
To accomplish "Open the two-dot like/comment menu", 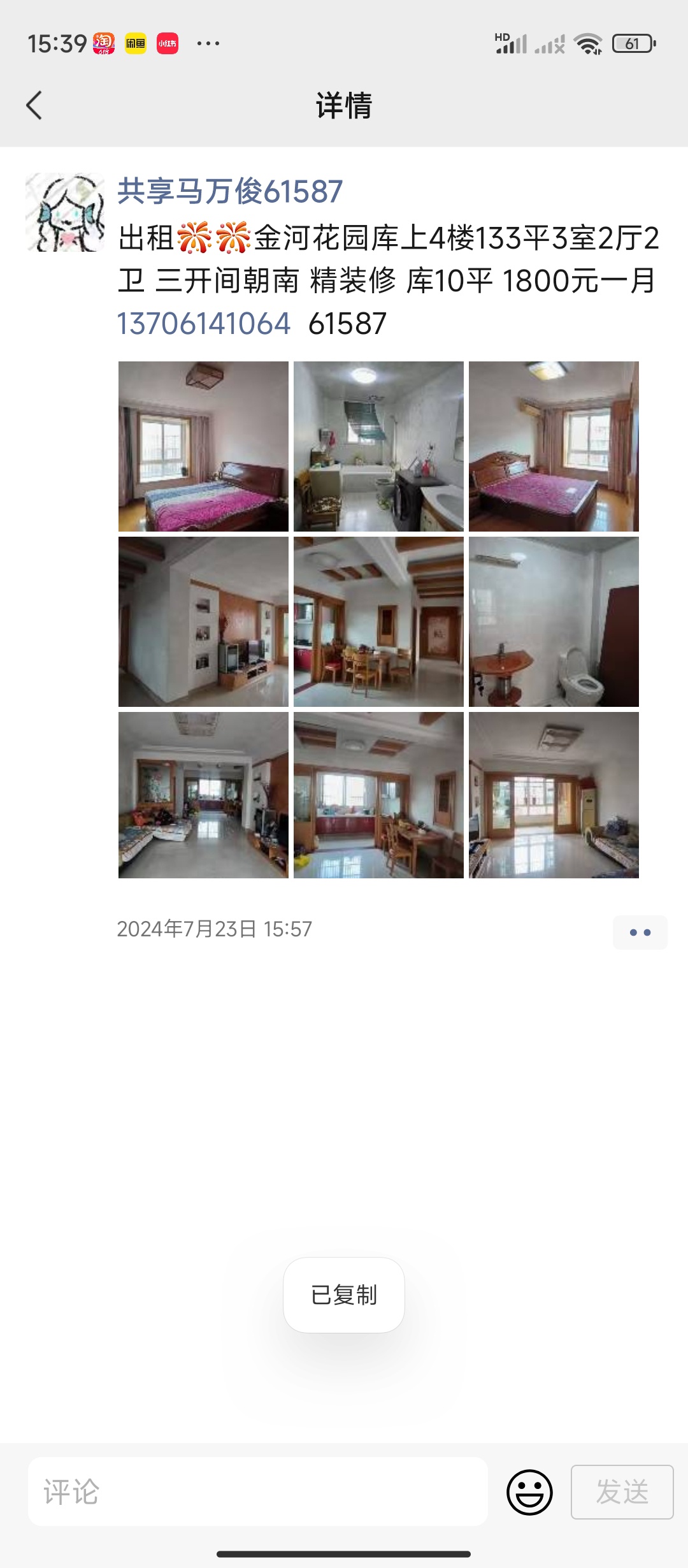I will point(640,933).
